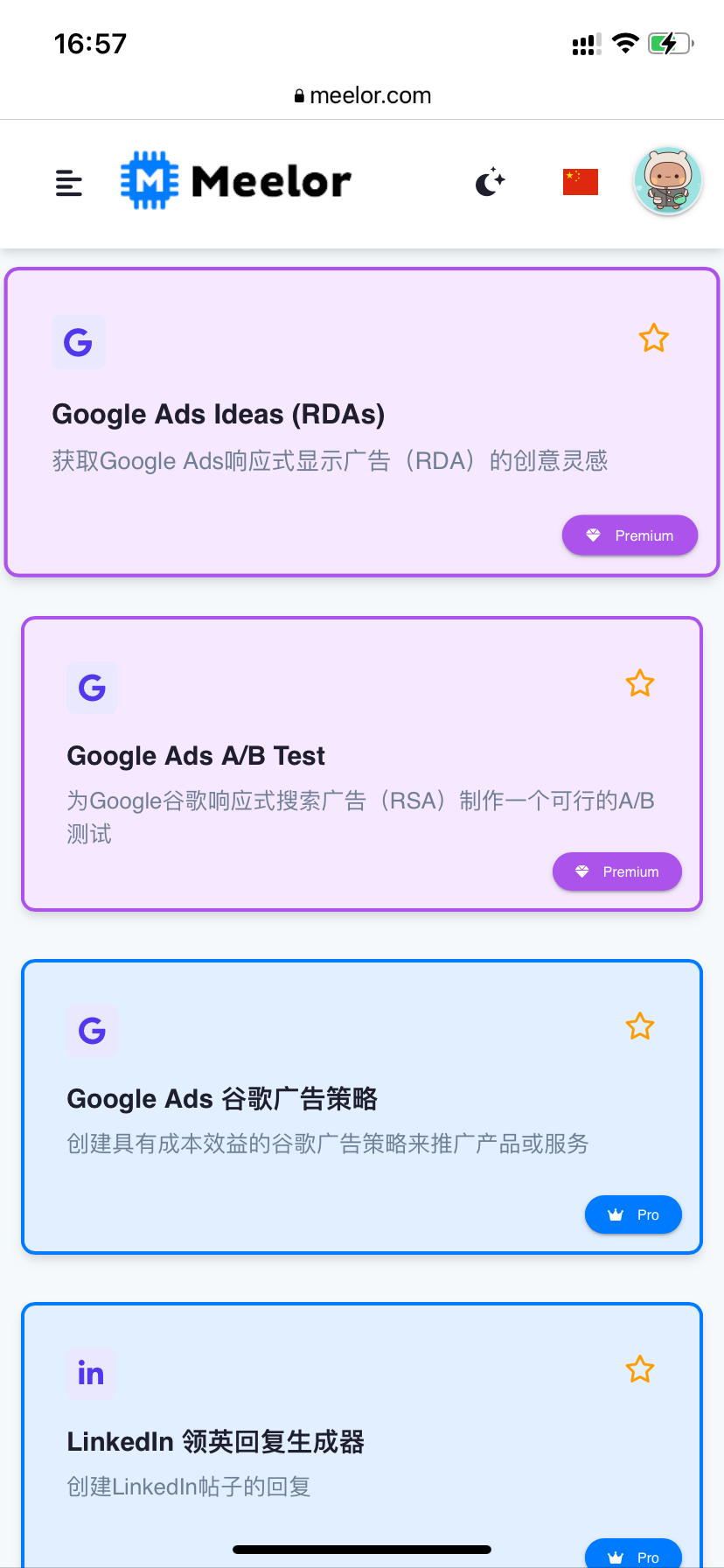Open the Google Ads Ideas (RDAs) card
This screenshot has width=724, height=1568.
(362, 423)
